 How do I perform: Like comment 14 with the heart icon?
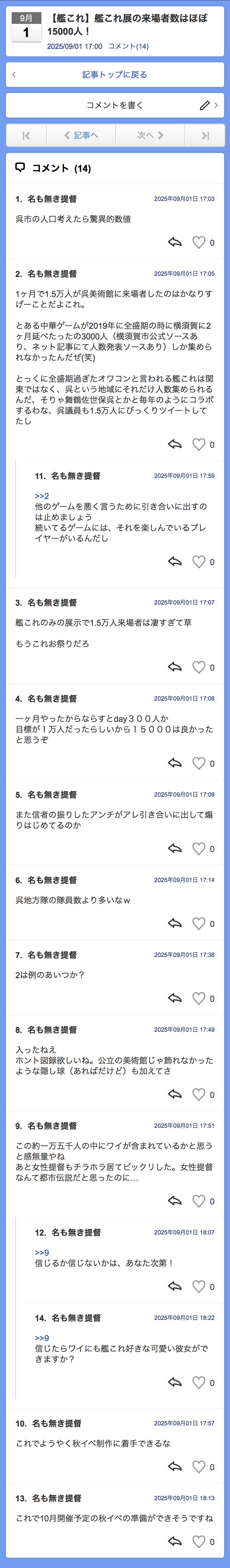tap(199, 1383)
